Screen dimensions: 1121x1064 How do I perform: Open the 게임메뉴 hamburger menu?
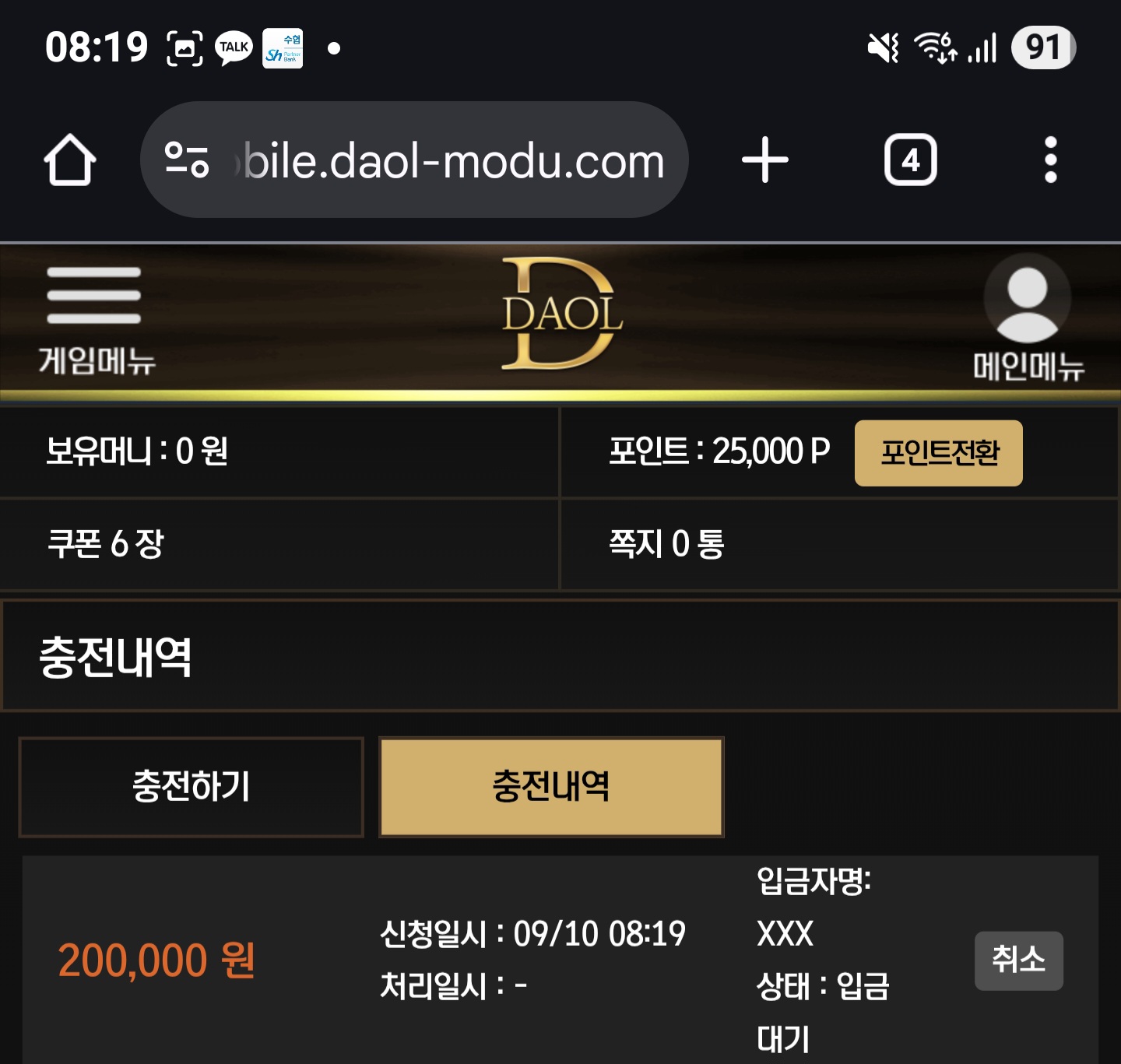(x=95, y=319)
